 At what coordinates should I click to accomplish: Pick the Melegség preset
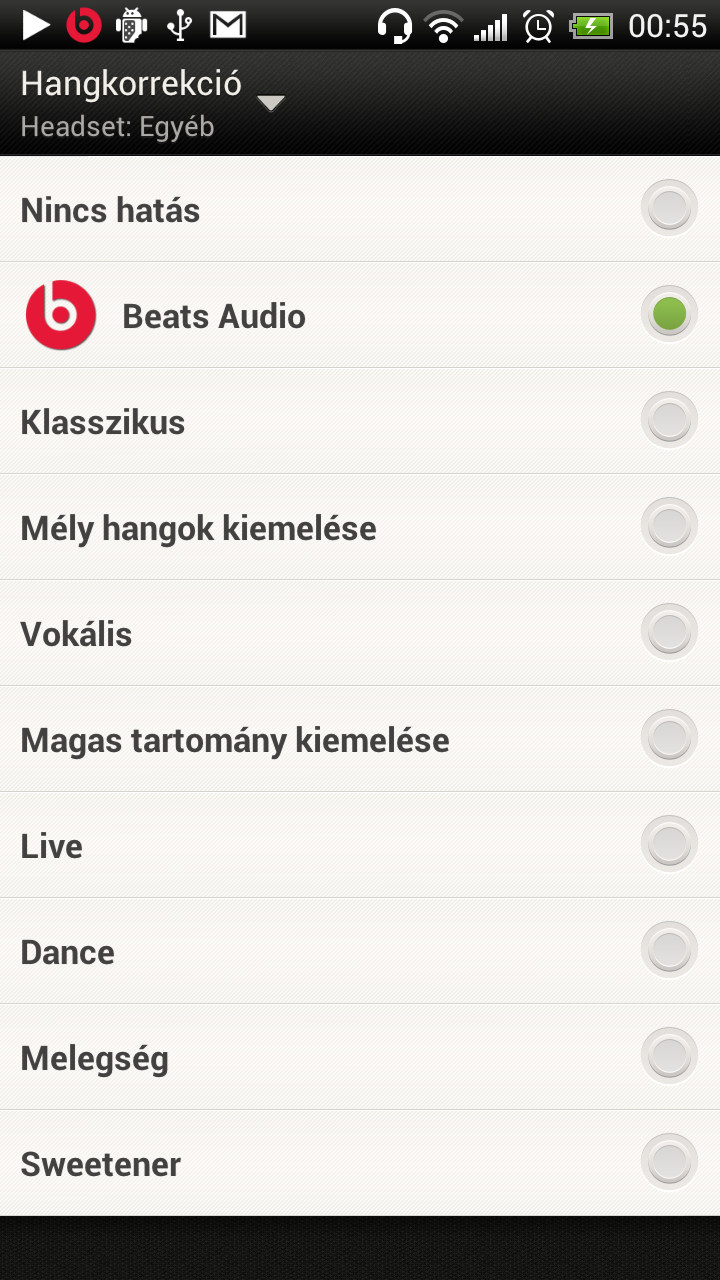pyautogui.click(x=668, y=1057)
